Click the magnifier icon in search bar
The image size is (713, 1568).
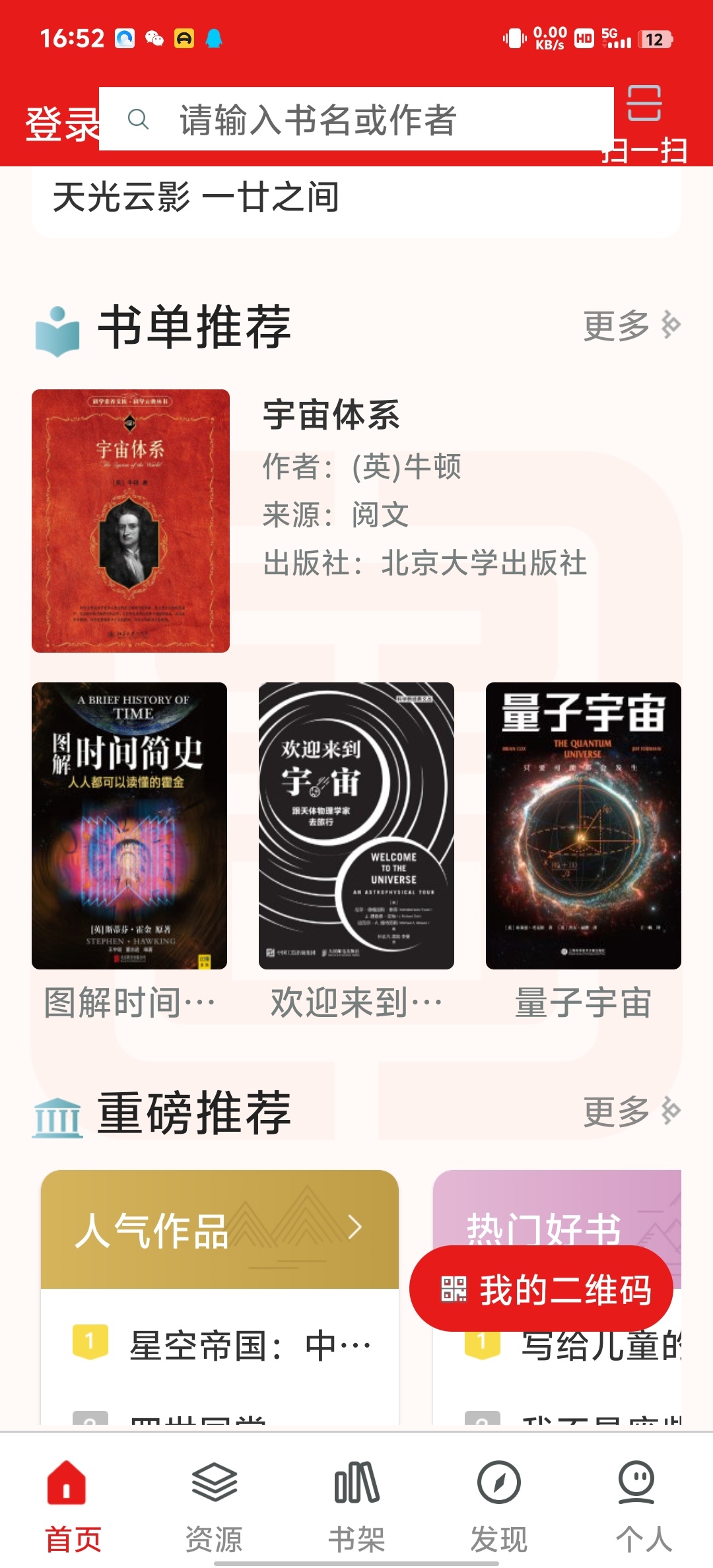tap(139, 120)
